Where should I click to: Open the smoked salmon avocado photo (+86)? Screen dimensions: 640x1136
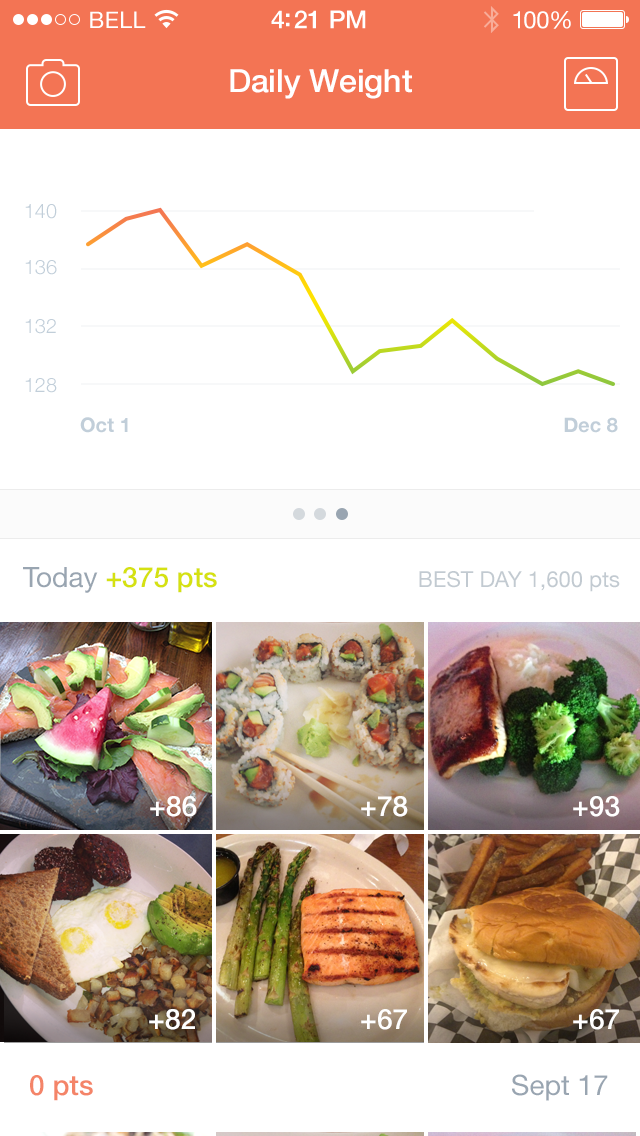click(x=106, y=726)
